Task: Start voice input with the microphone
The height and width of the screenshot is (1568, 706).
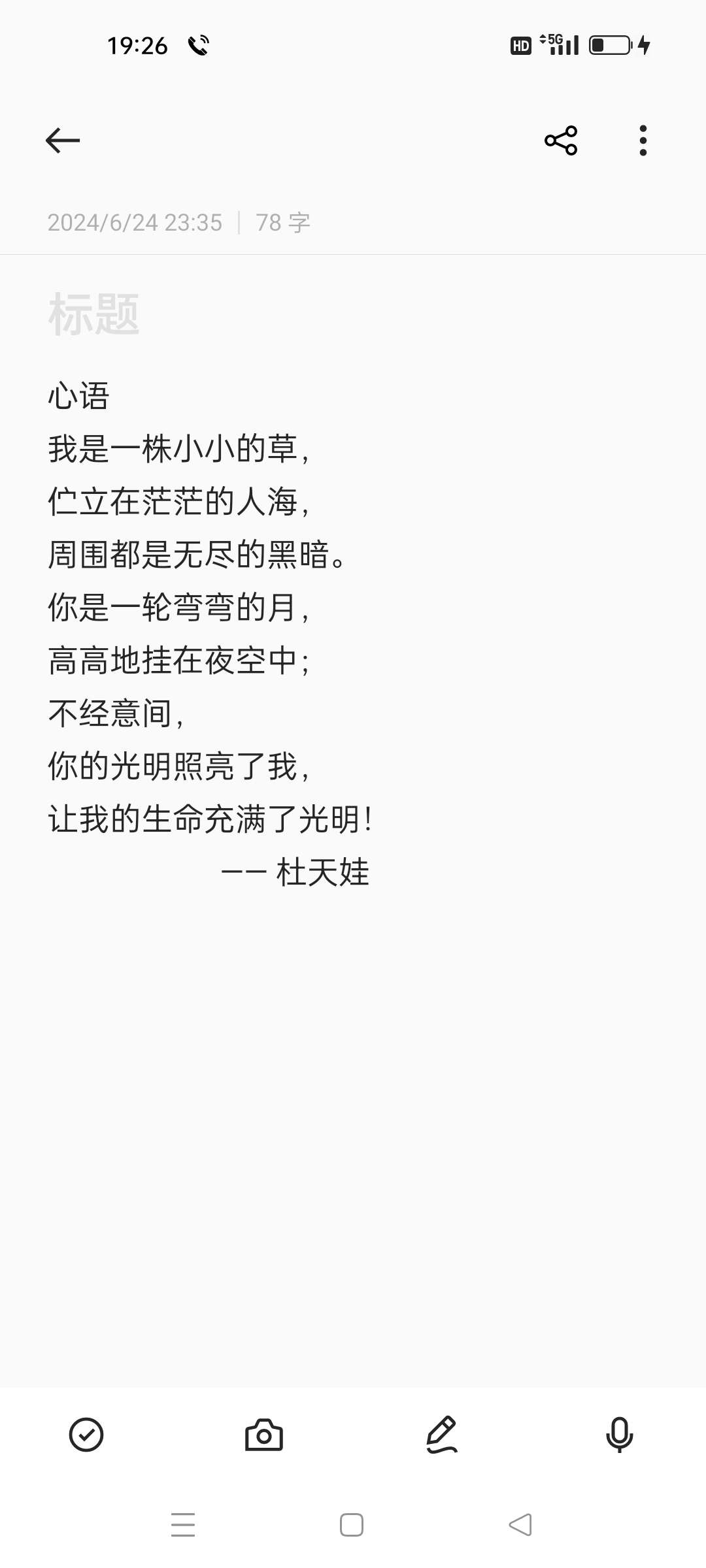Action: (x=620, y=1435)
